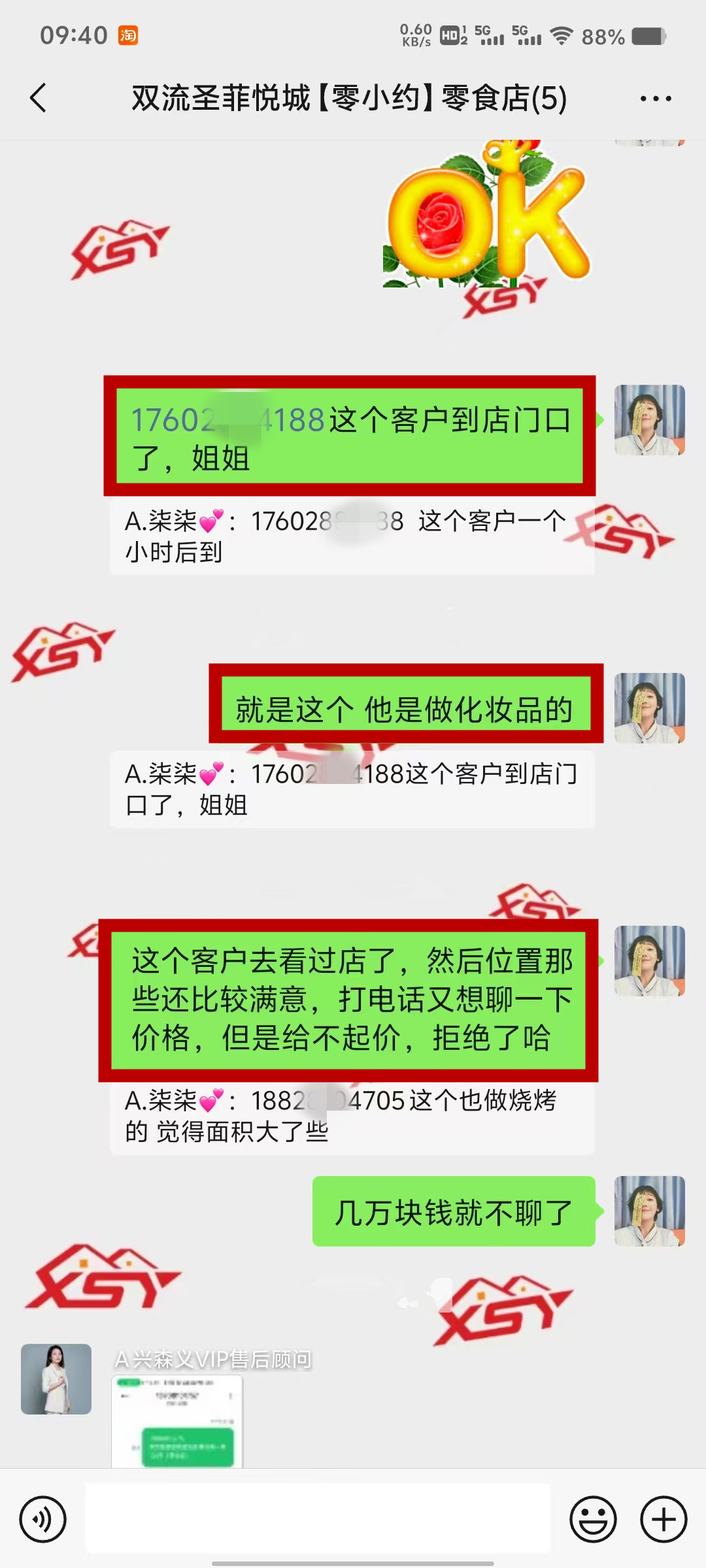The image size is (706, 1568).
Task: Open sender avatar beside 就是这个 他是做化妆品的
Action: pos(649,708)
